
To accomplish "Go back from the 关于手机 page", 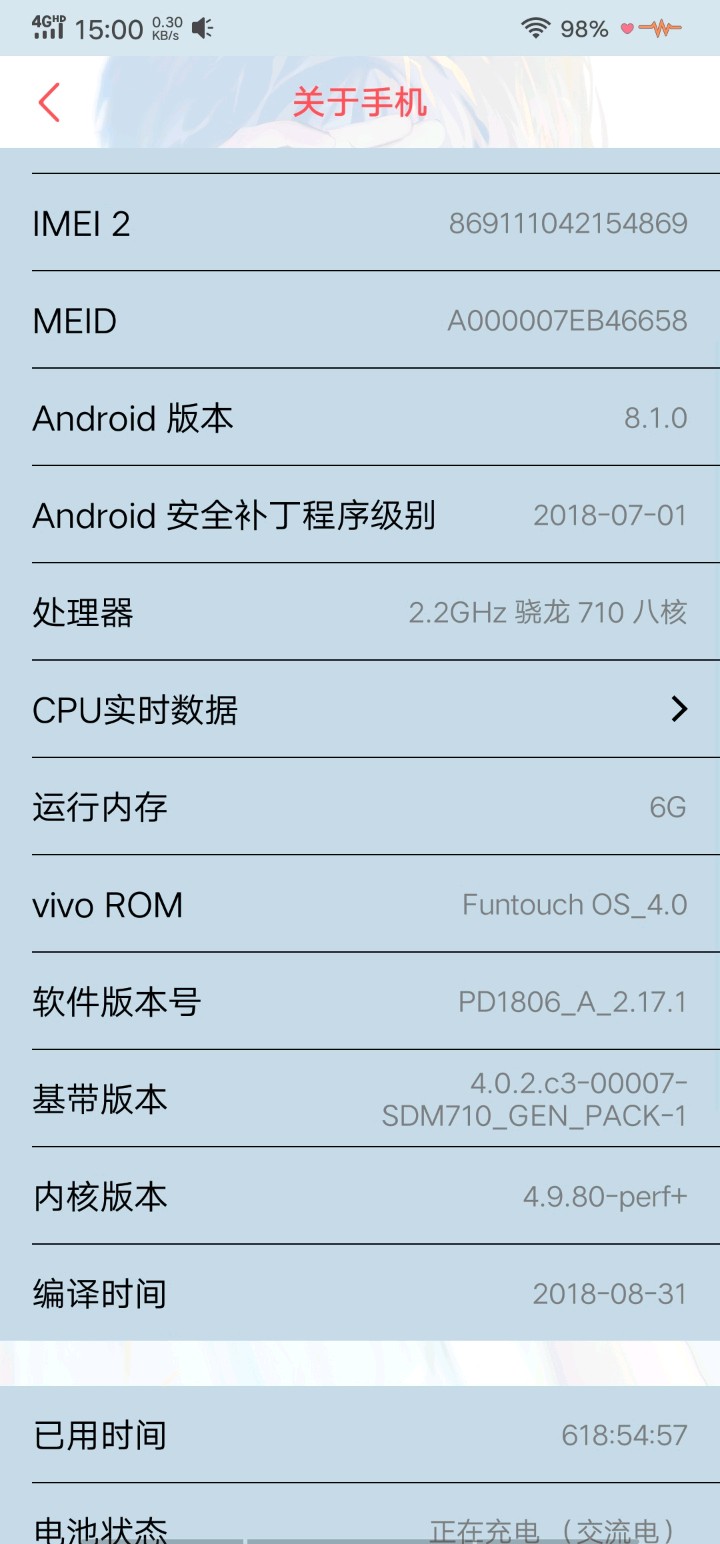I will [x=49, y=102].
